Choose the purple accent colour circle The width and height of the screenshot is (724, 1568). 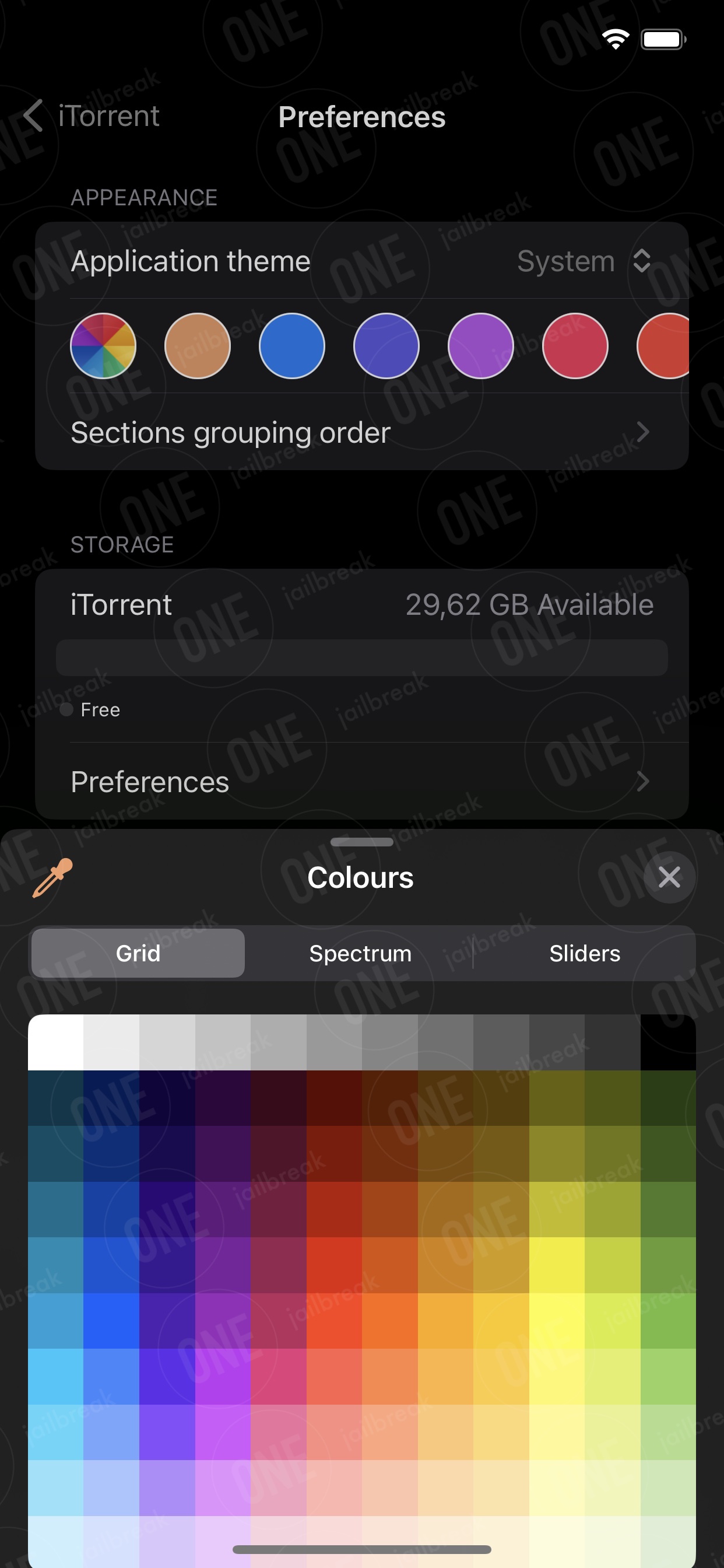pos(481,346)
